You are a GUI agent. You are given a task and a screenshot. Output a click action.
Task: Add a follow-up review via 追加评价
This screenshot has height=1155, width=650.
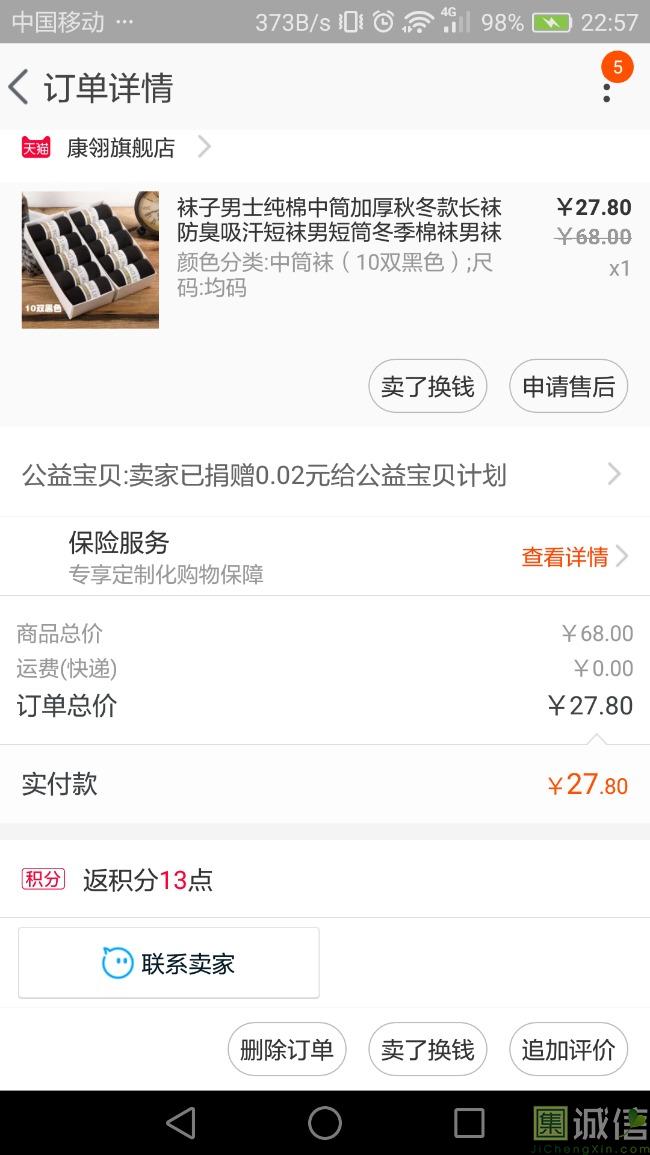568,1049
